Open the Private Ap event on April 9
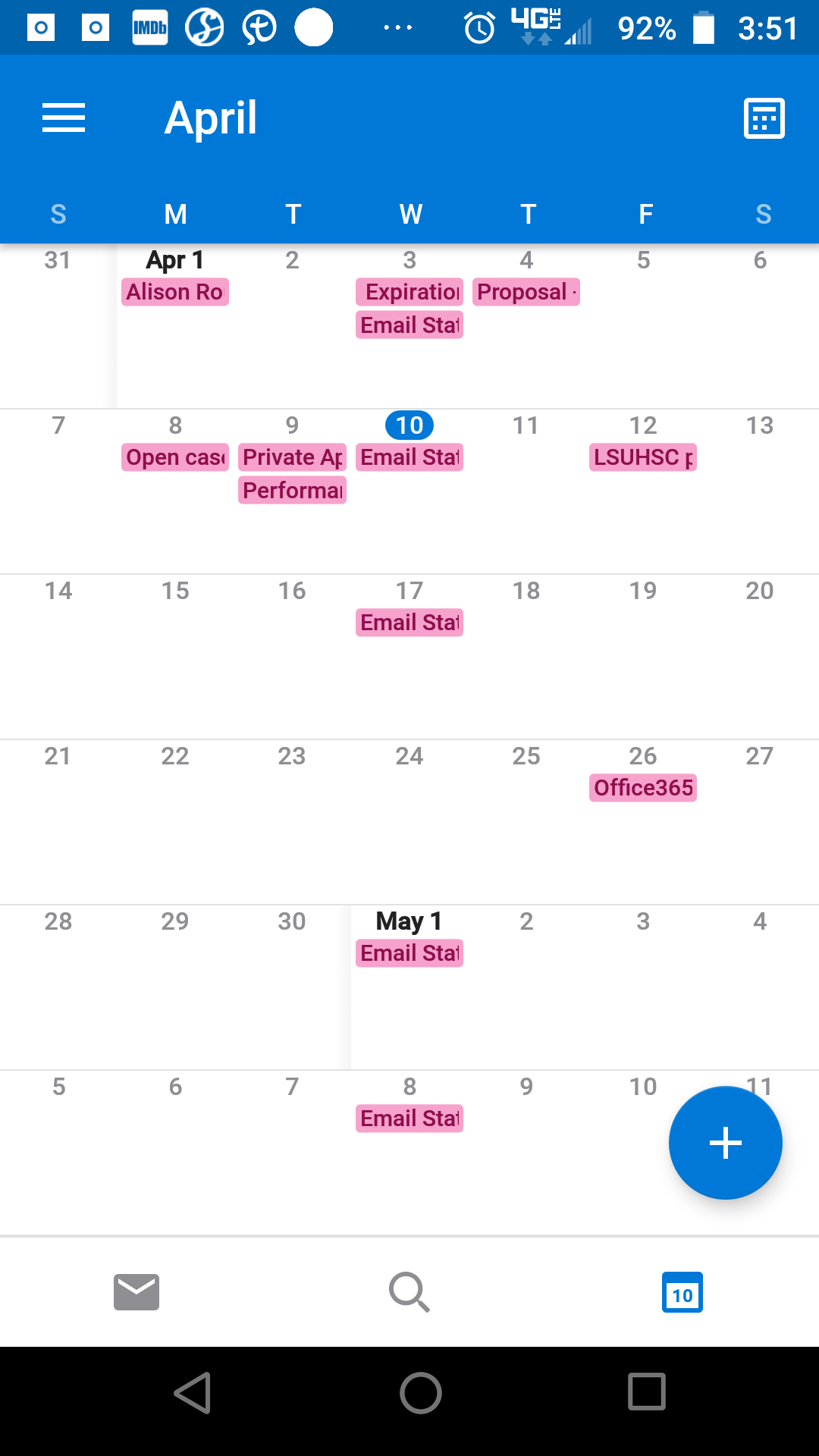The height and width of the screenshot is (1456, 819). (x=292, y=457)
